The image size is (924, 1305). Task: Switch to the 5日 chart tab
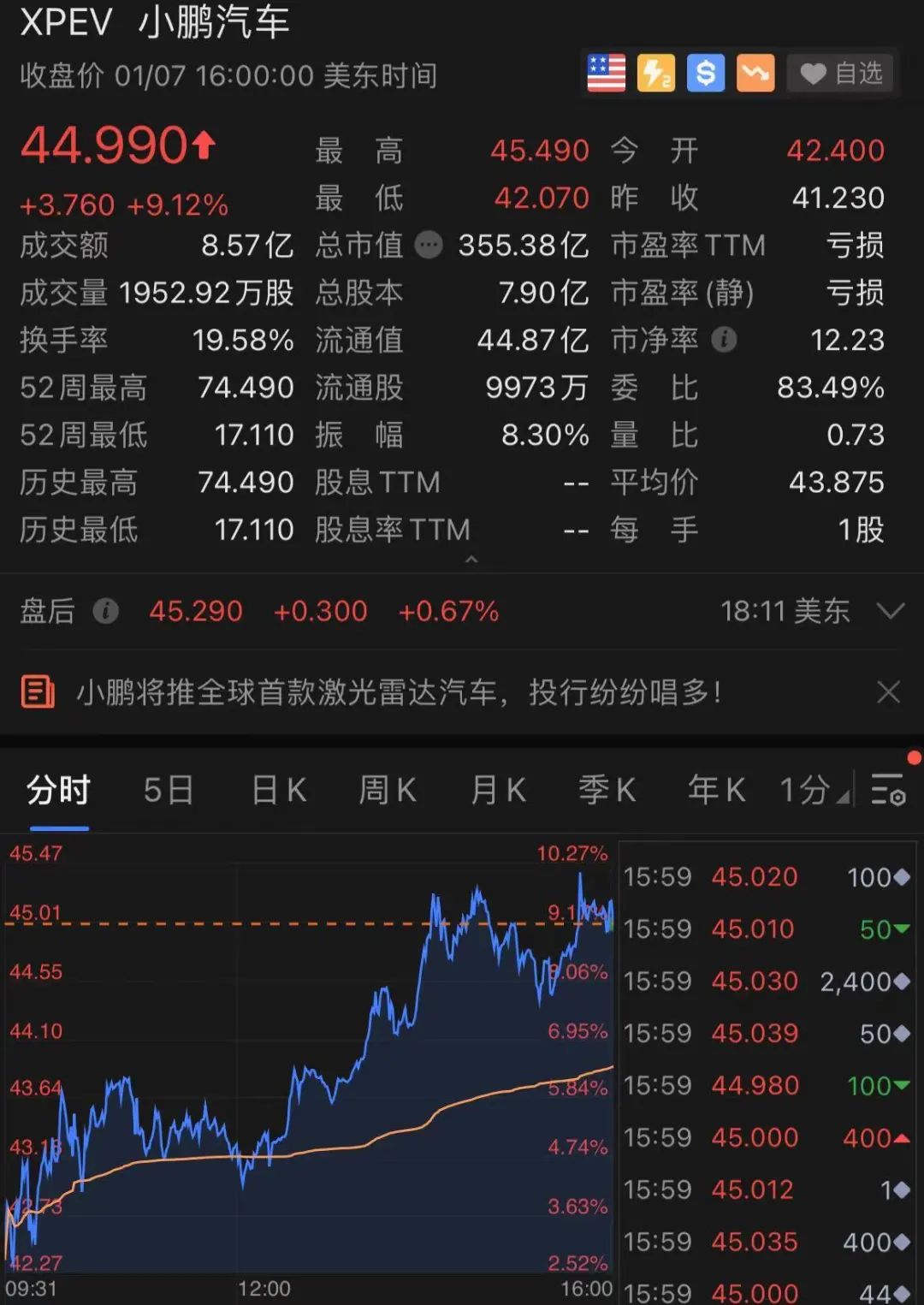click(168, 791)
